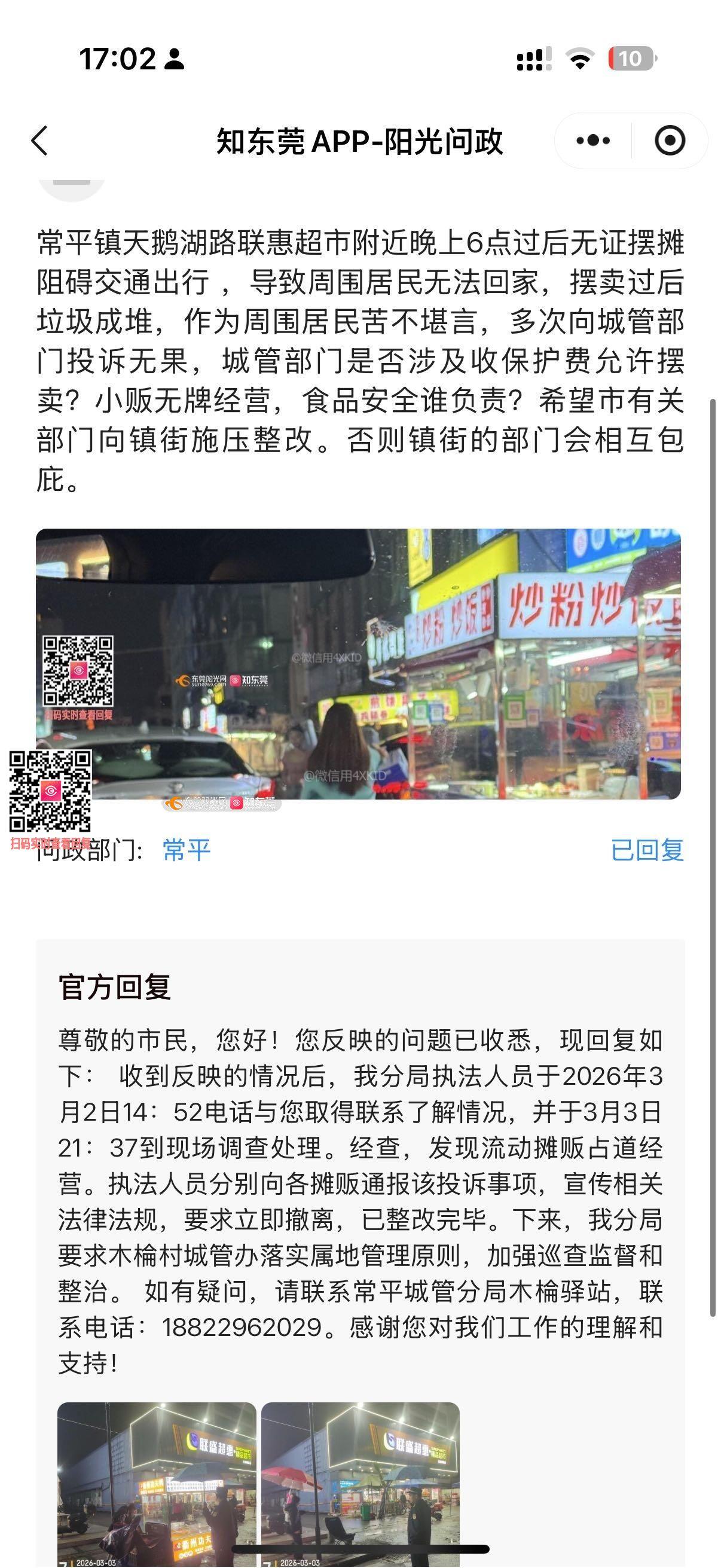View the second official reply photo
This screenshot has width=721, height=1568.
point(360,1484)
